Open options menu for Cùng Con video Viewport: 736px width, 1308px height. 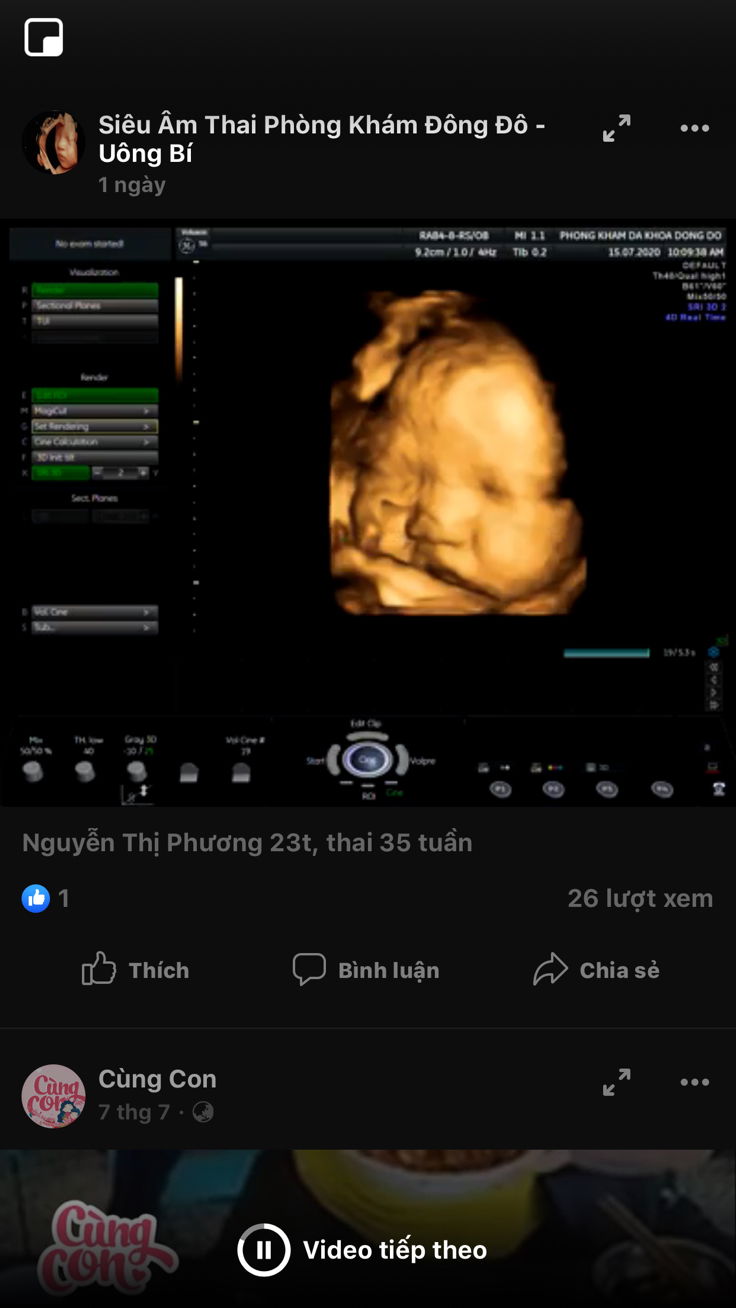pyautogui.click(x=694, y=1082)
